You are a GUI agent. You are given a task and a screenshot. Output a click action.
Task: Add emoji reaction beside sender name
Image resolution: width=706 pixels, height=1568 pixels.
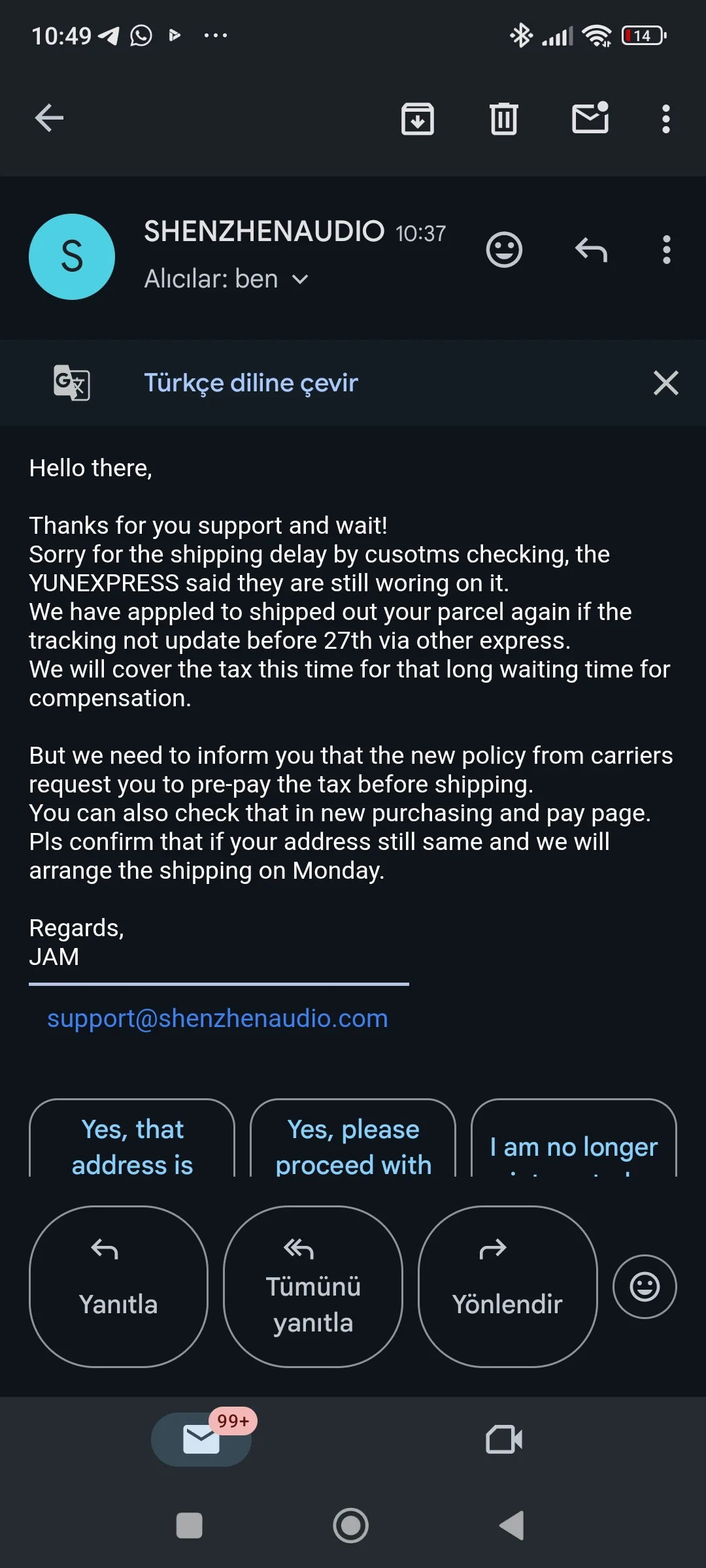click(504, 250)
